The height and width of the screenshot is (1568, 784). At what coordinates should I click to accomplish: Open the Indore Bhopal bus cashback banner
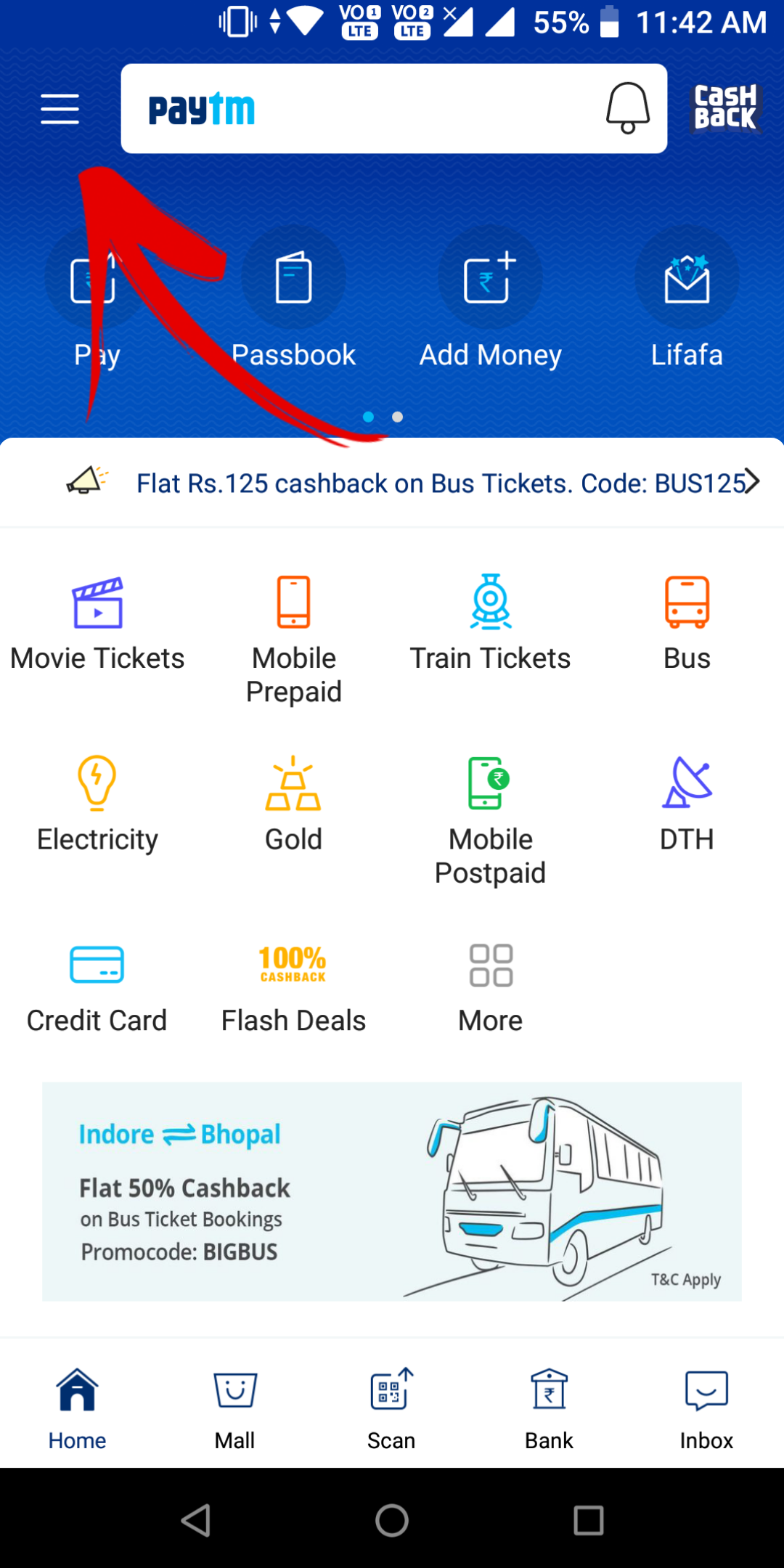(x=392, y=1191)
